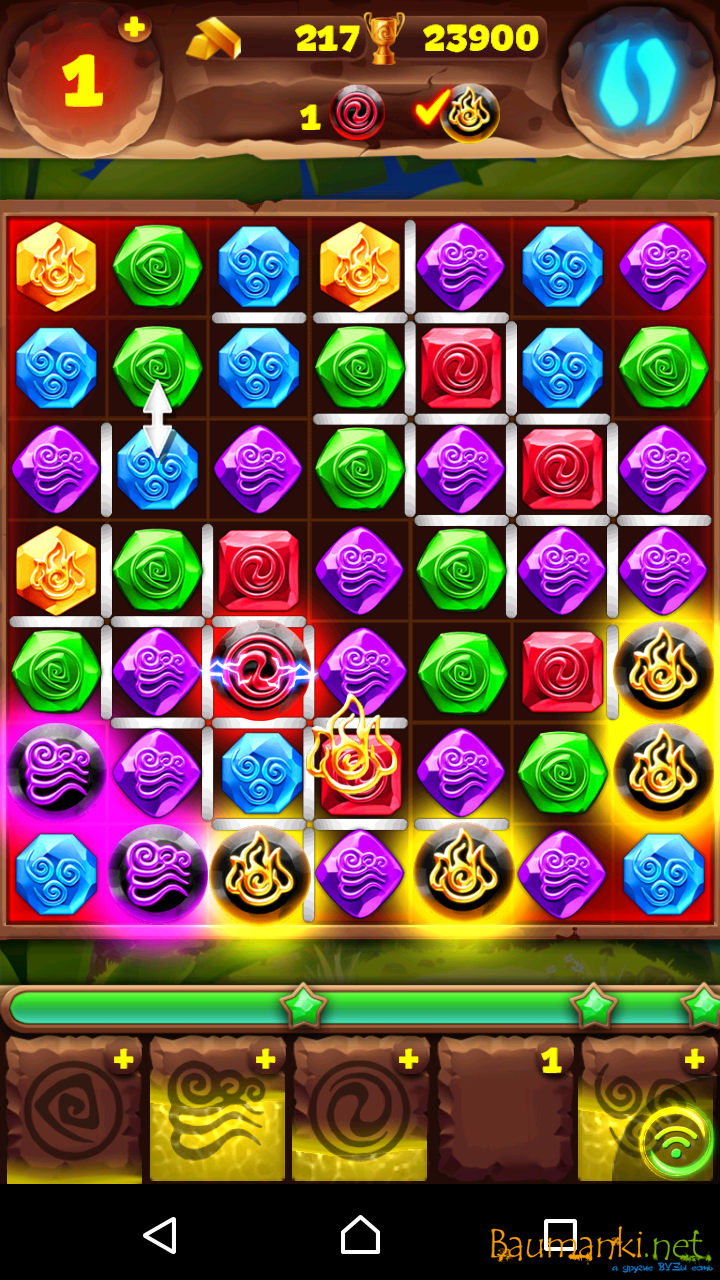Return to the system home screen

tap(360, 1236)
